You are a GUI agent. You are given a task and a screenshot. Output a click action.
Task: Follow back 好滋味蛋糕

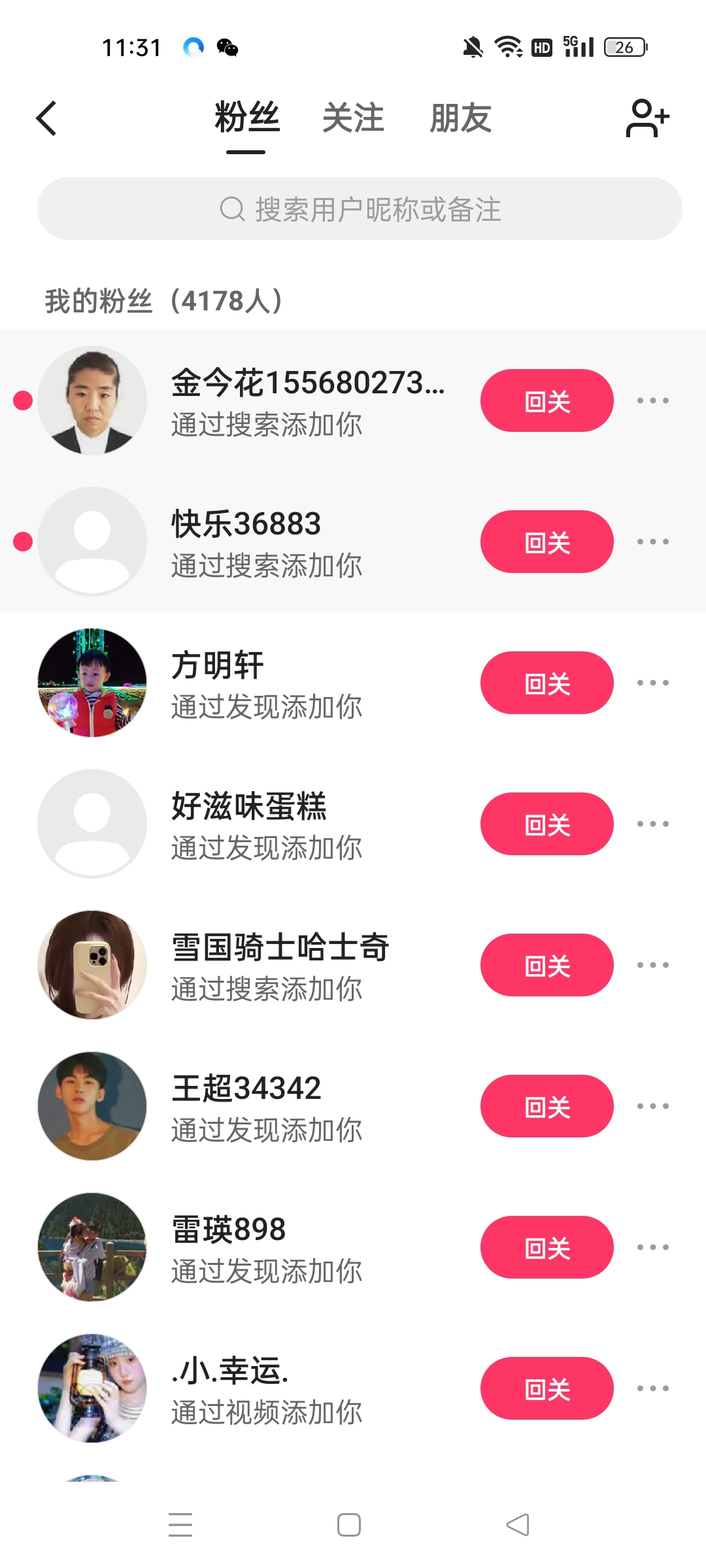point(546,824)
